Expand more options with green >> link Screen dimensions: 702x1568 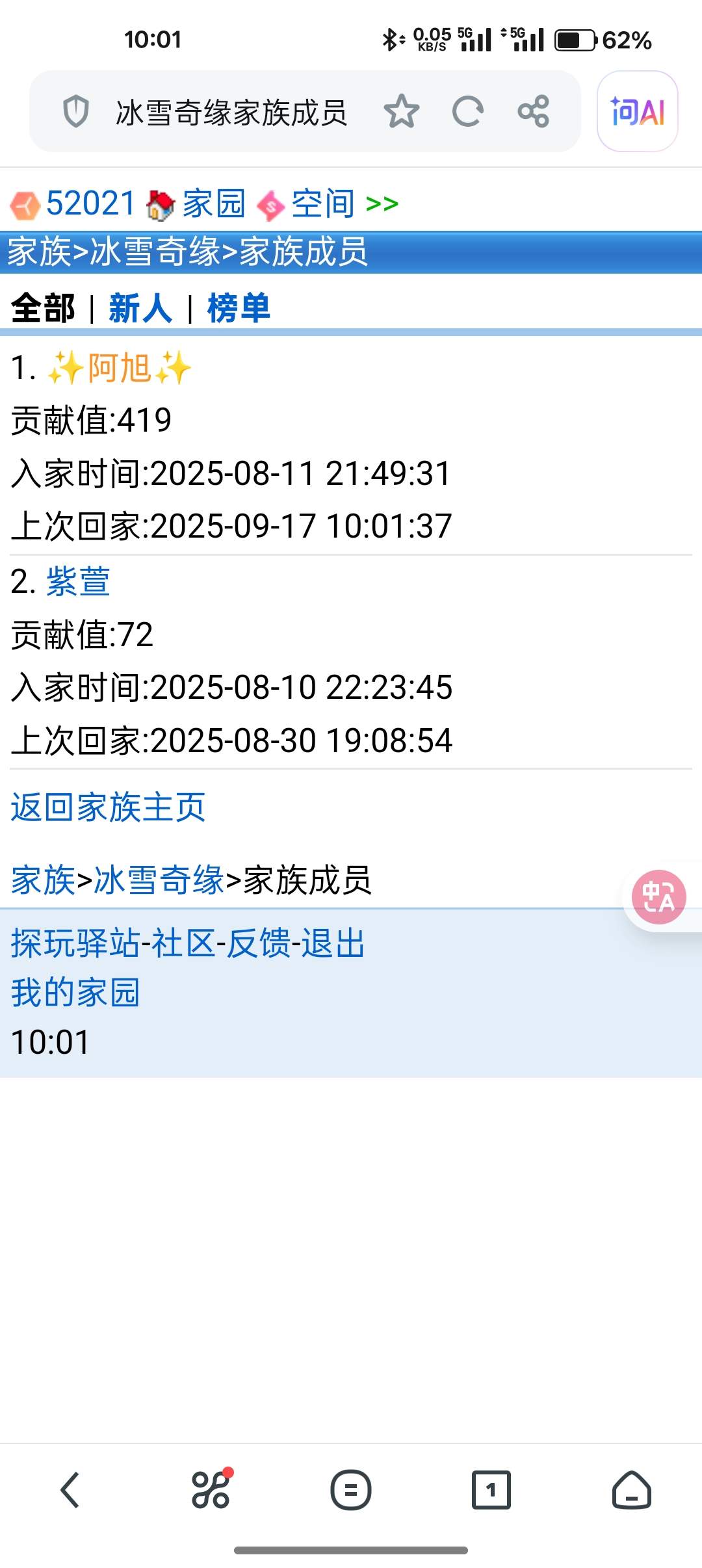click(382, 204)
